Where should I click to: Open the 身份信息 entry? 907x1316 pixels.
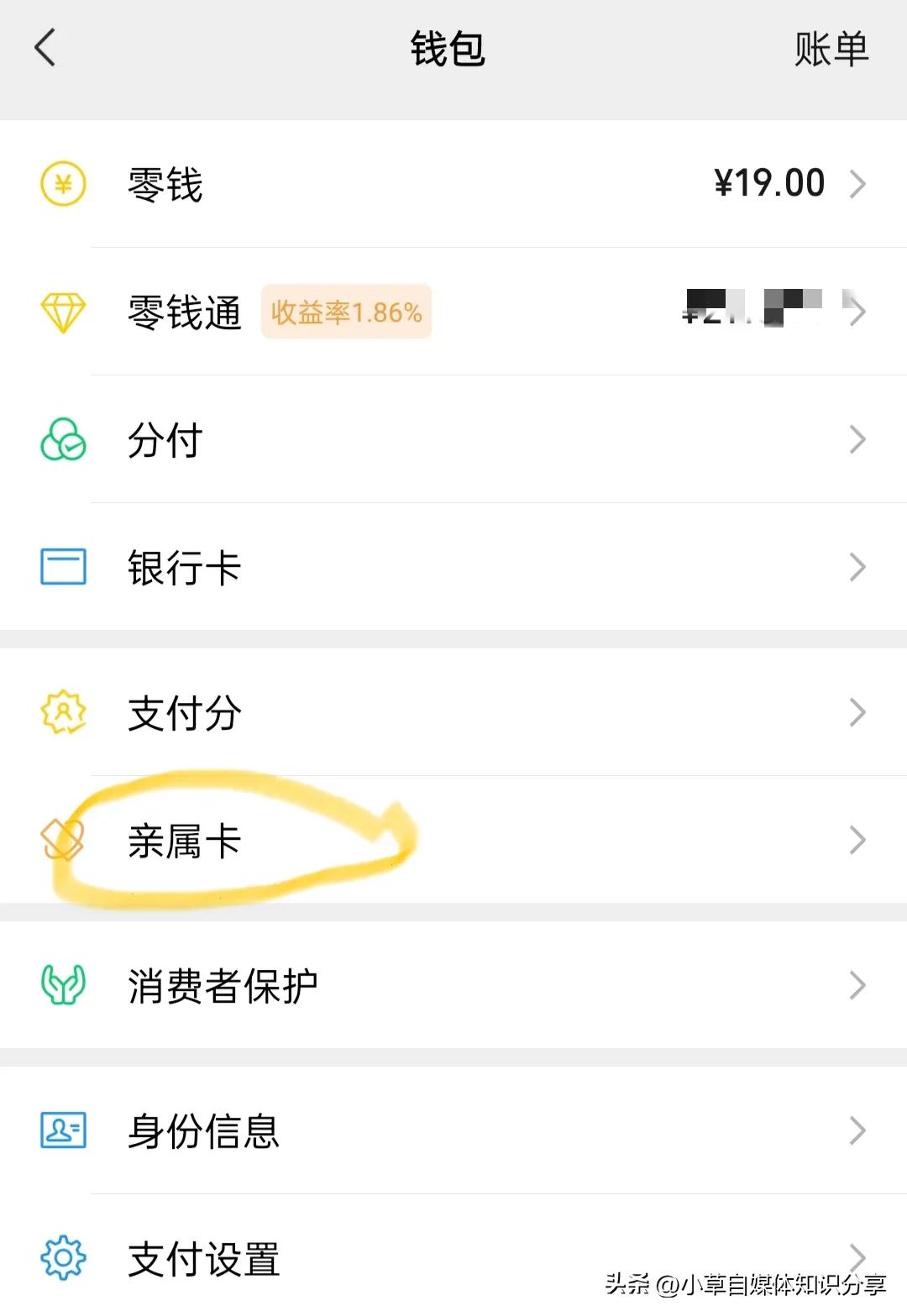tap(202, 1132)
